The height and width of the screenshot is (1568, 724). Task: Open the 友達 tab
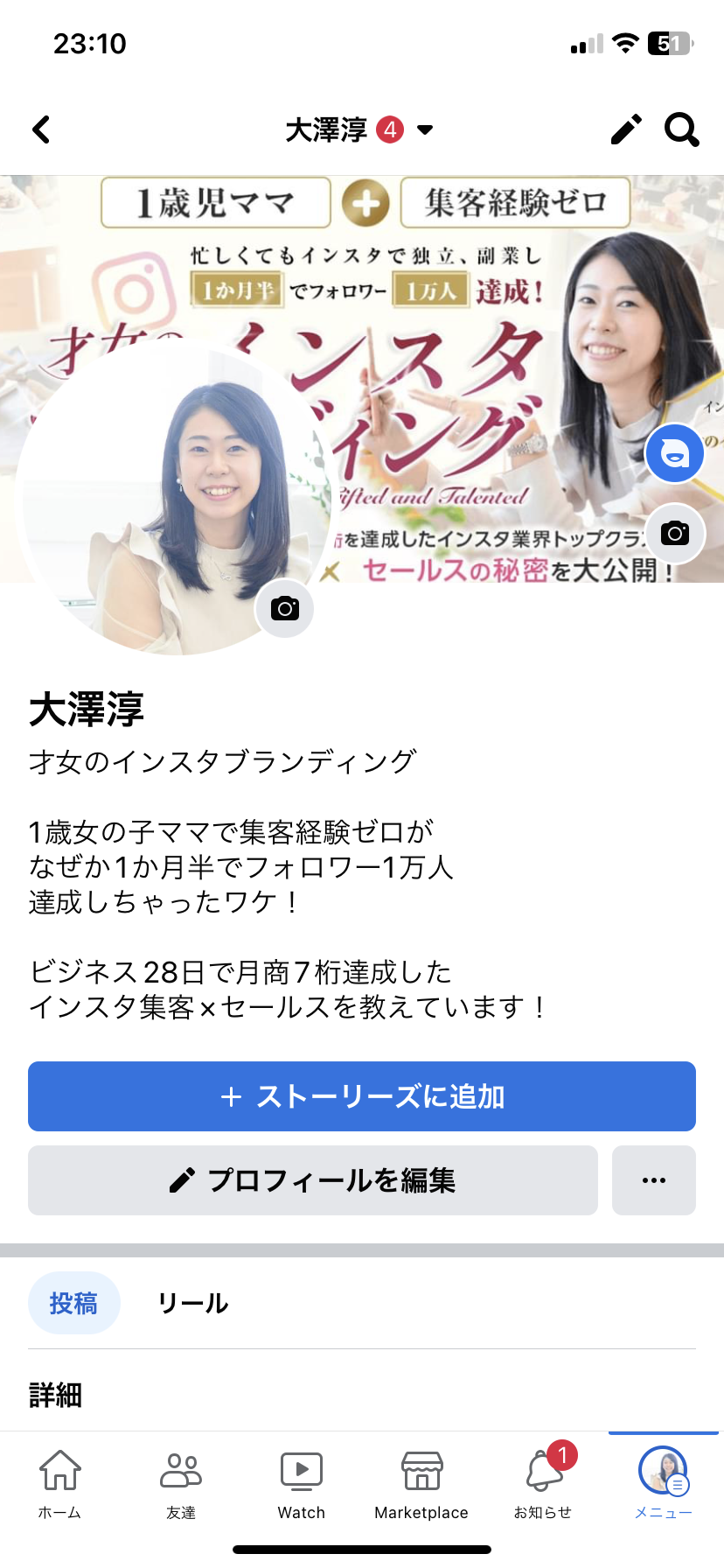[x=181, y=1484]
